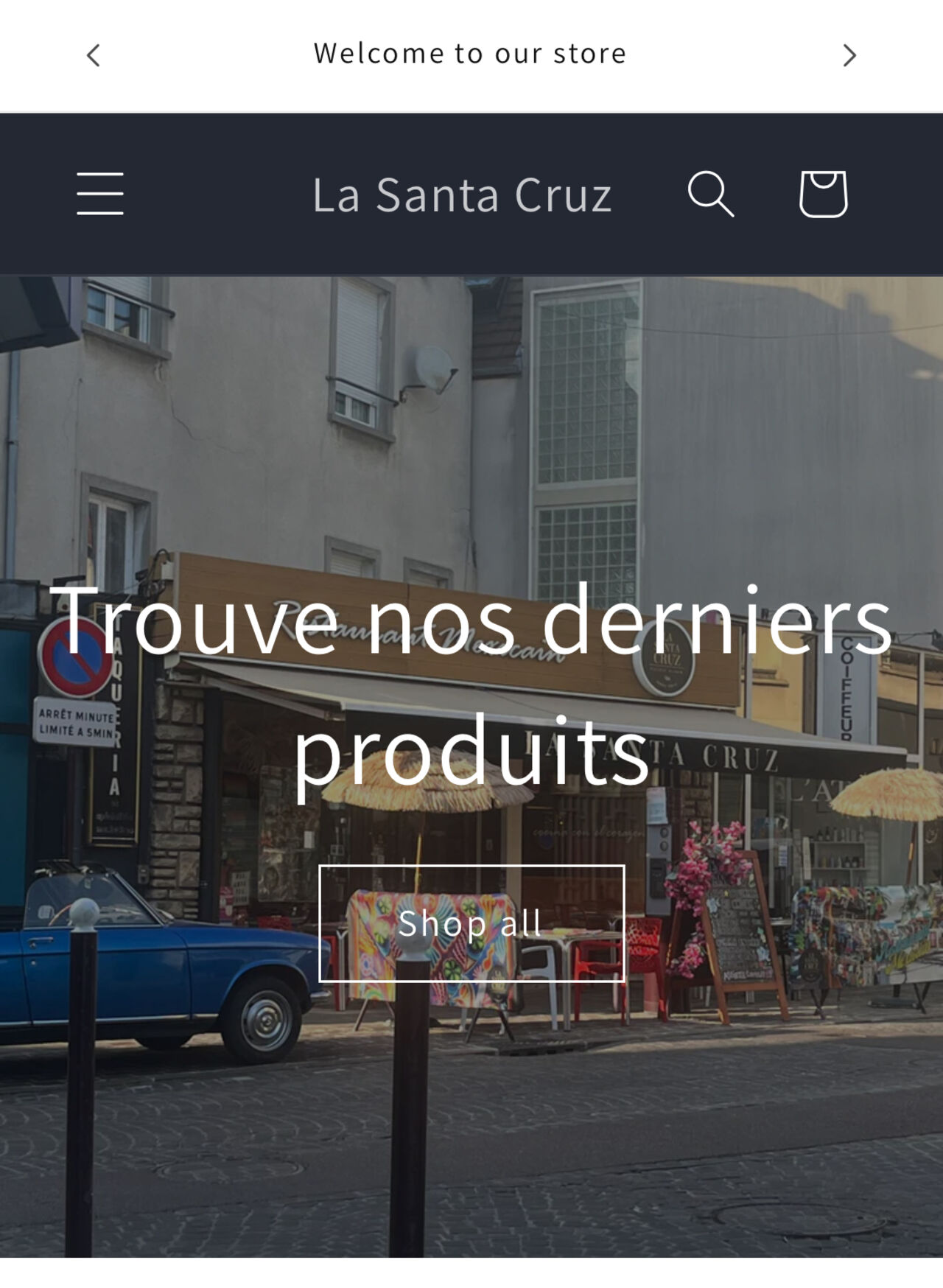Click the bag icon to check cart contents
Viewport: 943px width, 1288px height.
click(x=823, y=194)
